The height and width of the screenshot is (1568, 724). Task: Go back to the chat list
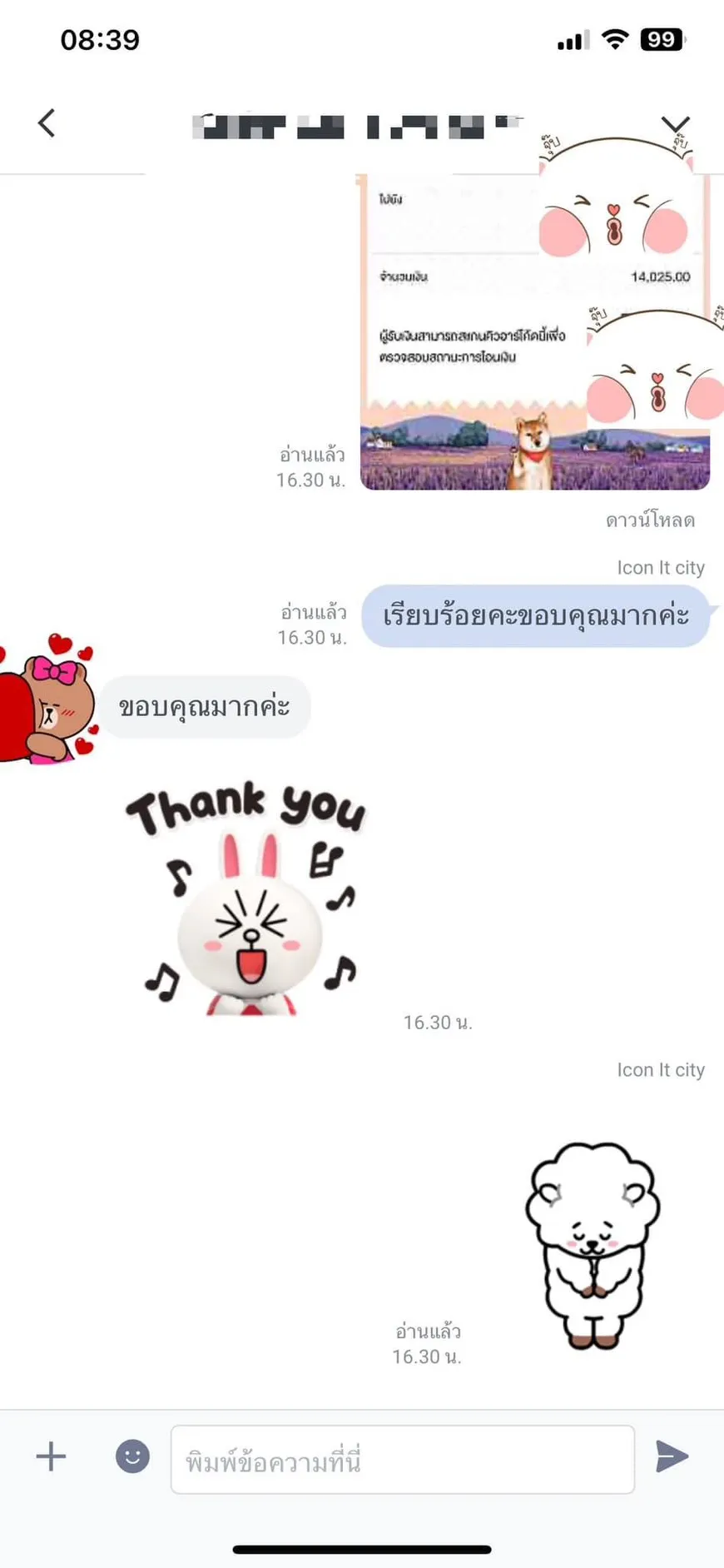tap(47, 123)
